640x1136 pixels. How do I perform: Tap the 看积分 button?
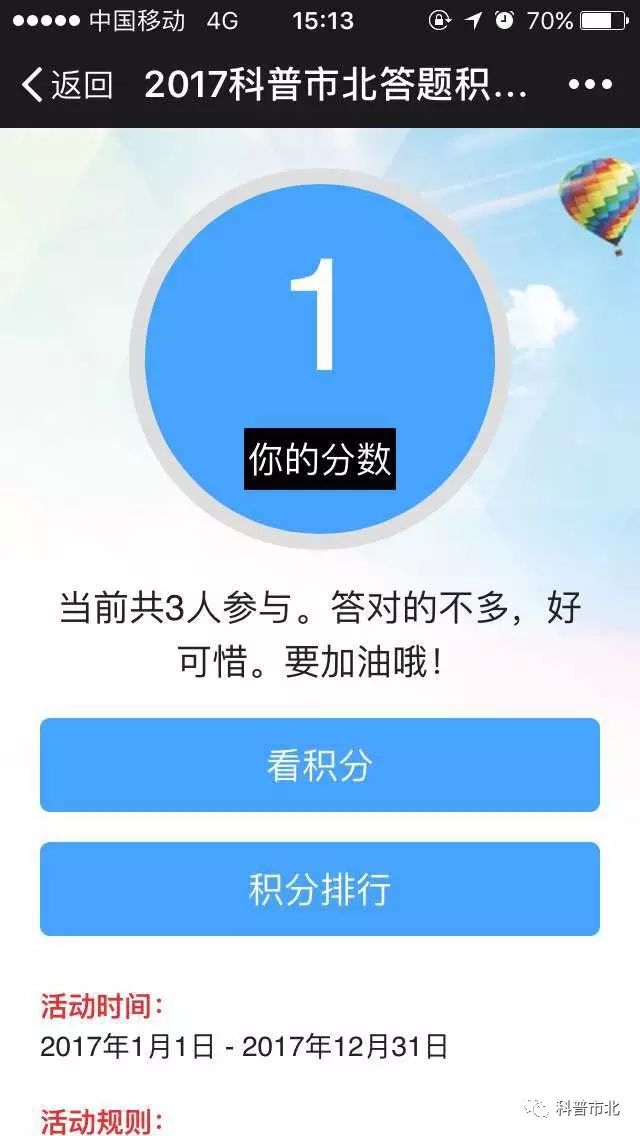tap(320, 765)
